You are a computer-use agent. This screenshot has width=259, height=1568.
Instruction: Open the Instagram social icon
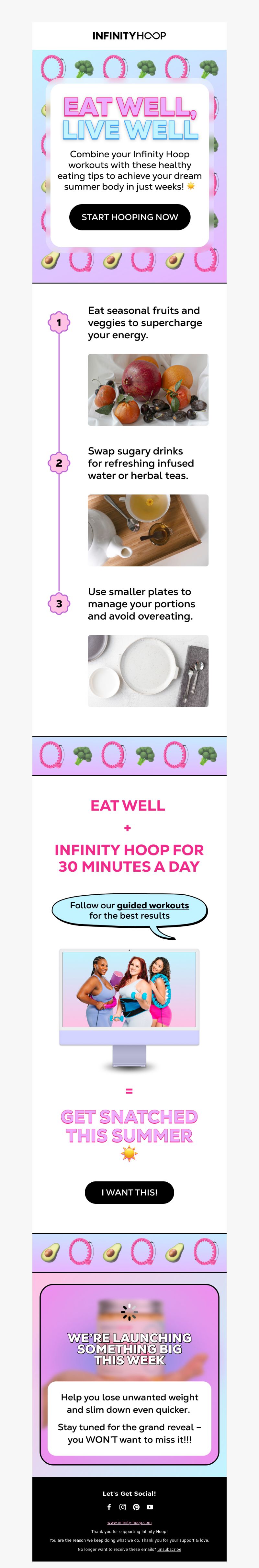click(123, 1506)
